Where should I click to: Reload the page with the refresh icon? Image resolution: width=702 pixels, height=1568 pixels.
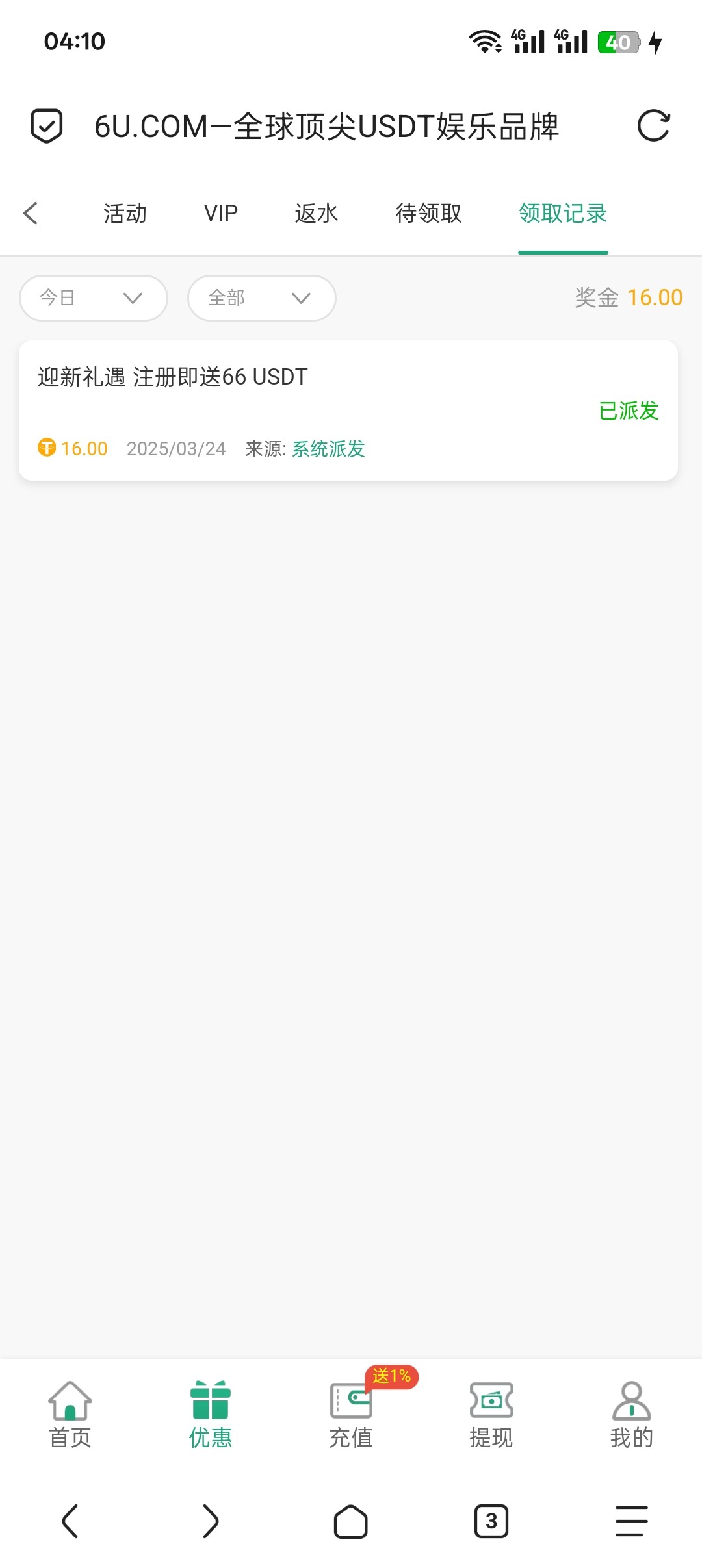(653, 125)
